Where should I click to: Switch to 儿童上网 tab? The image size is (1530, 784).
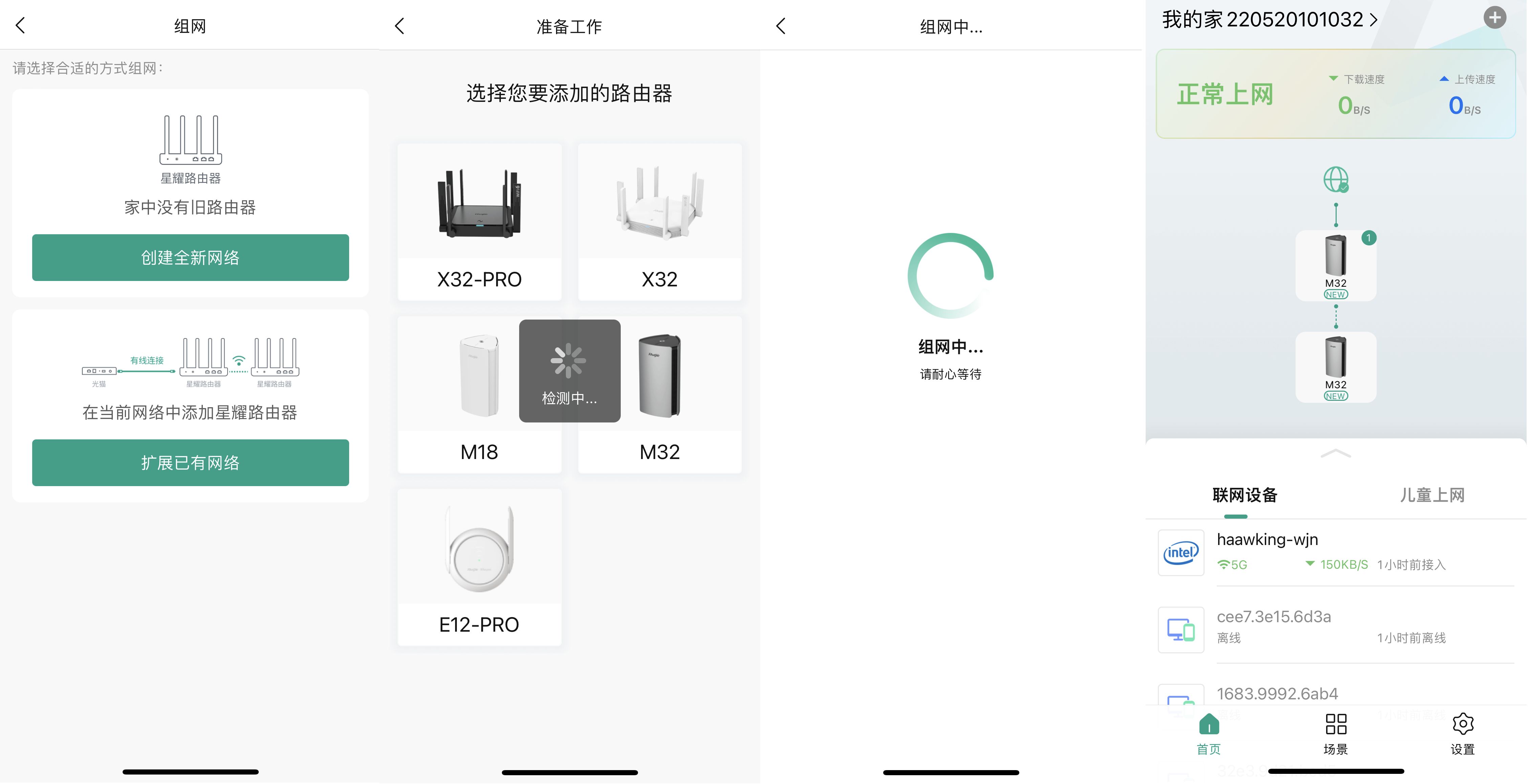click(x=1431, y=495)
